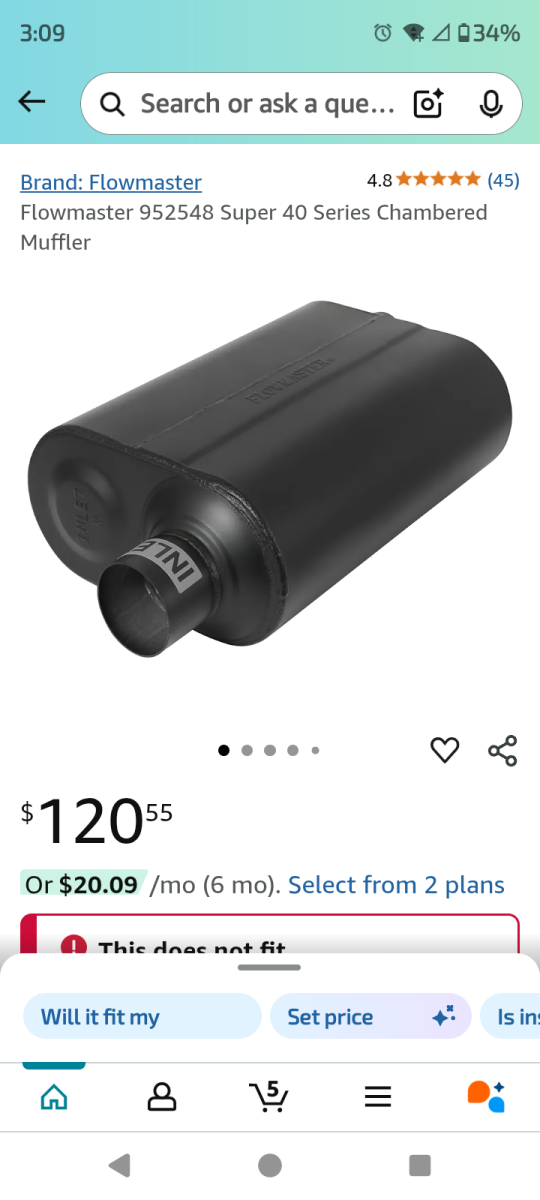Tap the system home button
Screen dimensions: 540x1200
(269, 1165)
